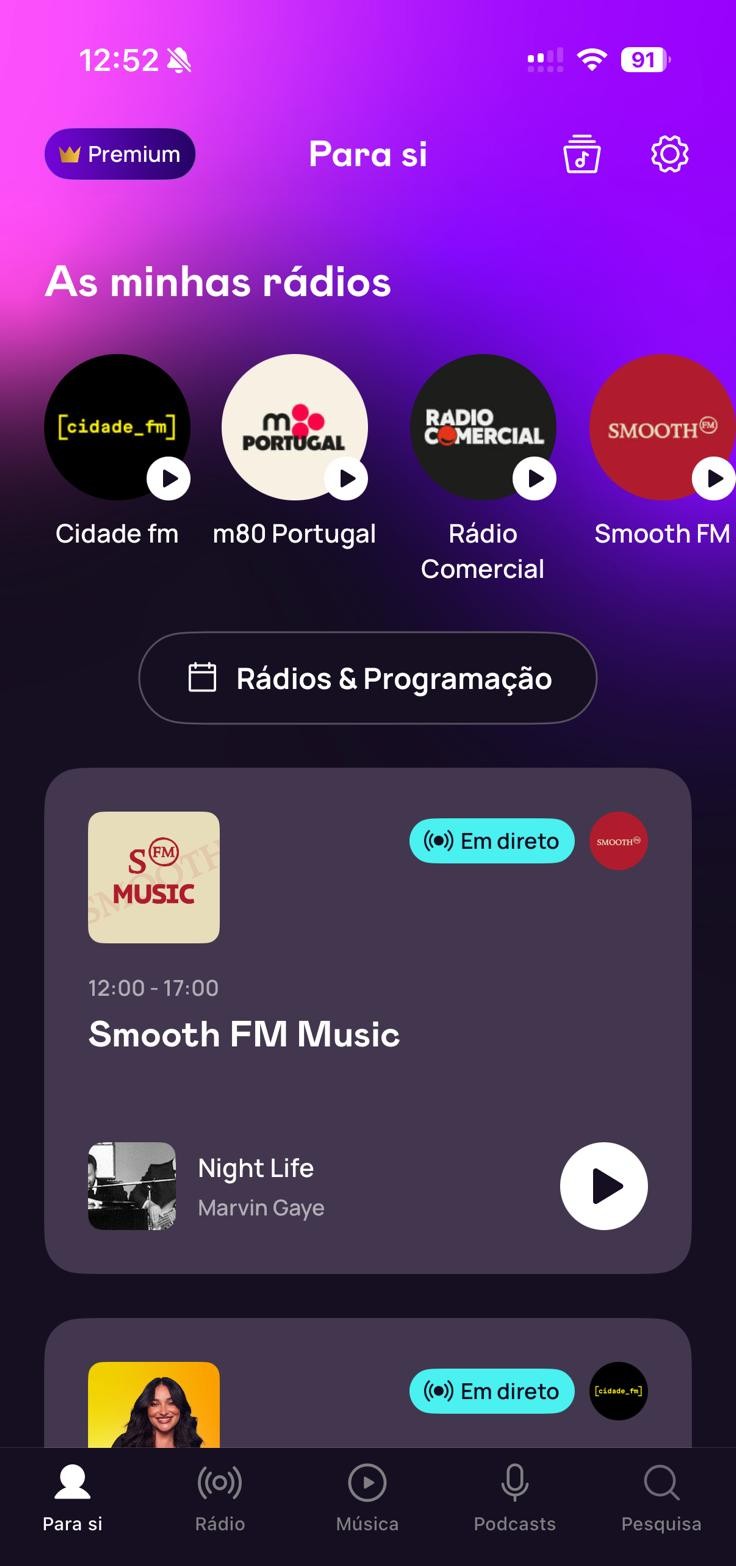736x1566 pixels.
Task: Open the music playlist icon
Action: coord(581,154)
